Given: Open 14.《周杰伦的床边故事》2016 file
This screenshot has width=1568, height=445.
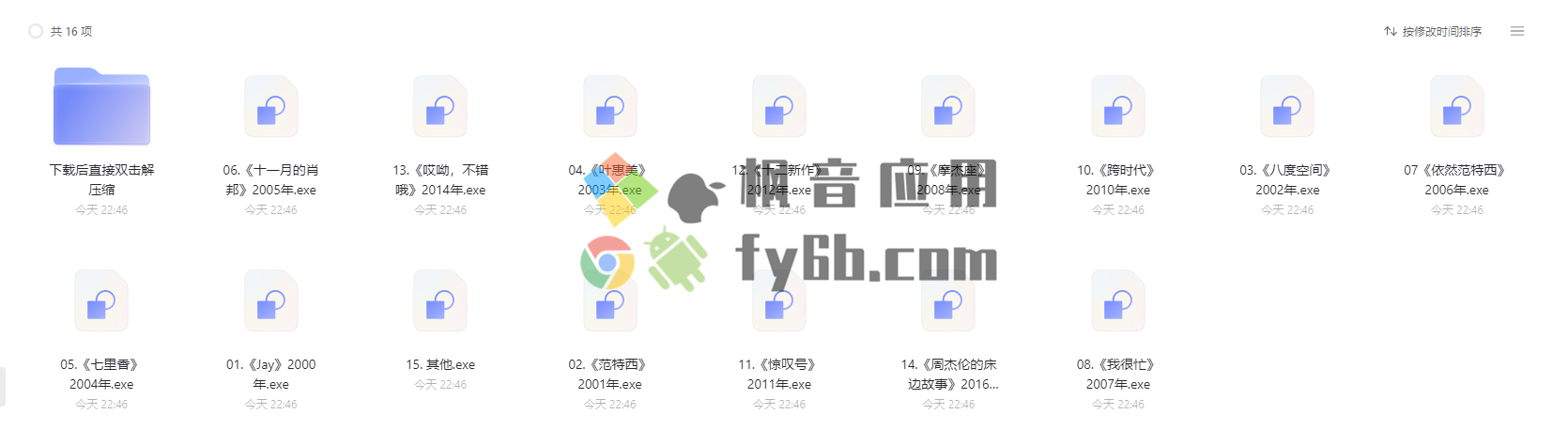Looking at the screenshot, I should (948, 302).
